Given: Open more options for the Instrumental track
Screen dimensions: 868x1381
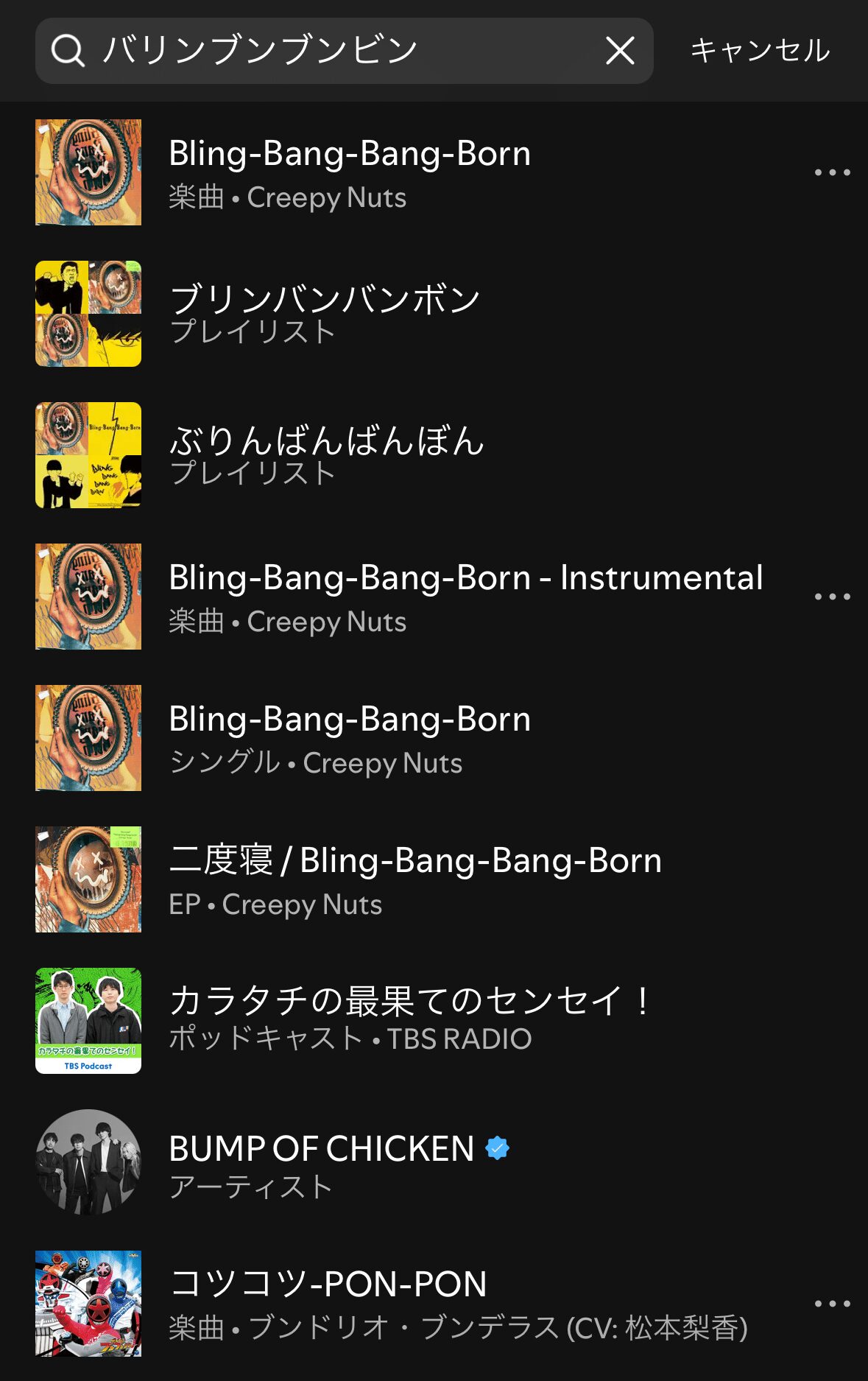Looking at the screenshot, I should point(832,597).
